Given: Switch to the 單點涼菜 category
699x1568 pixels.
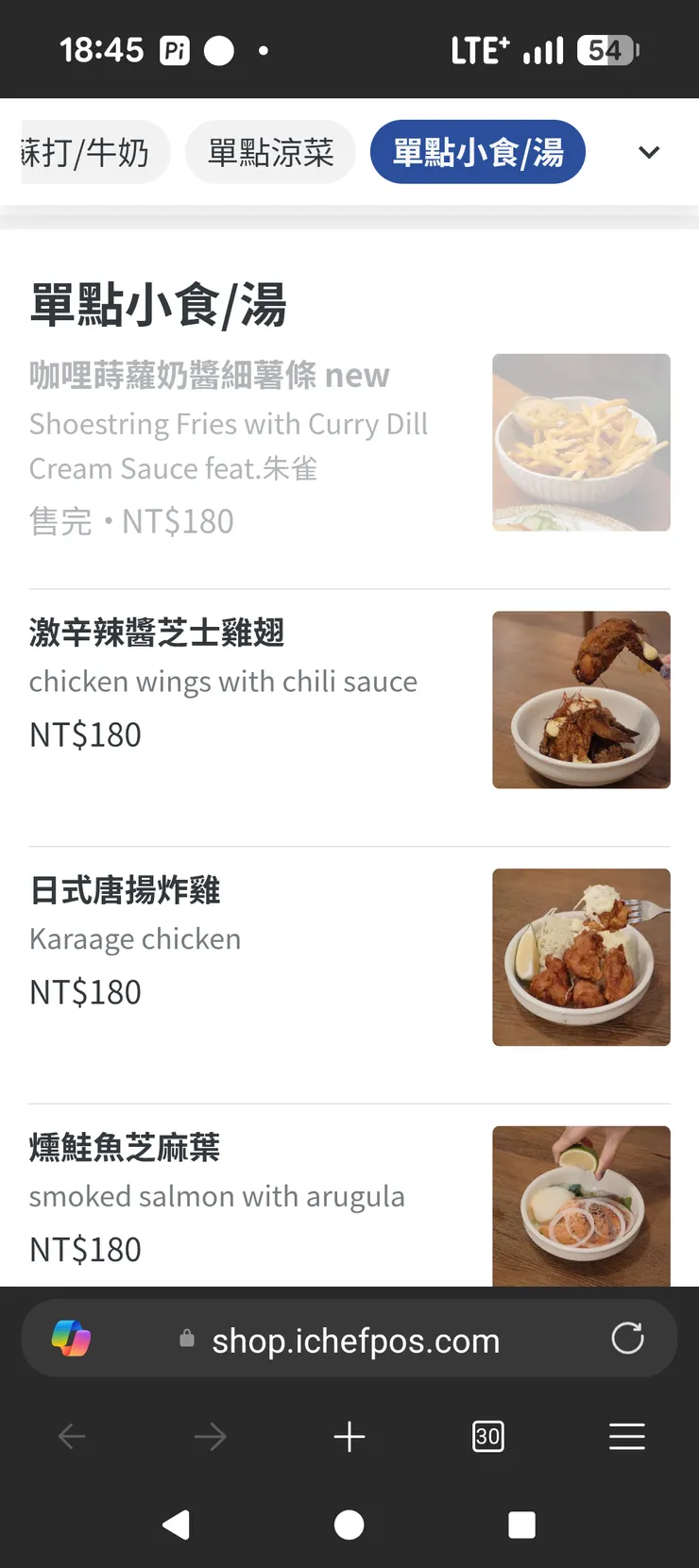Looking at the screenshot, I should pos(270,152).
